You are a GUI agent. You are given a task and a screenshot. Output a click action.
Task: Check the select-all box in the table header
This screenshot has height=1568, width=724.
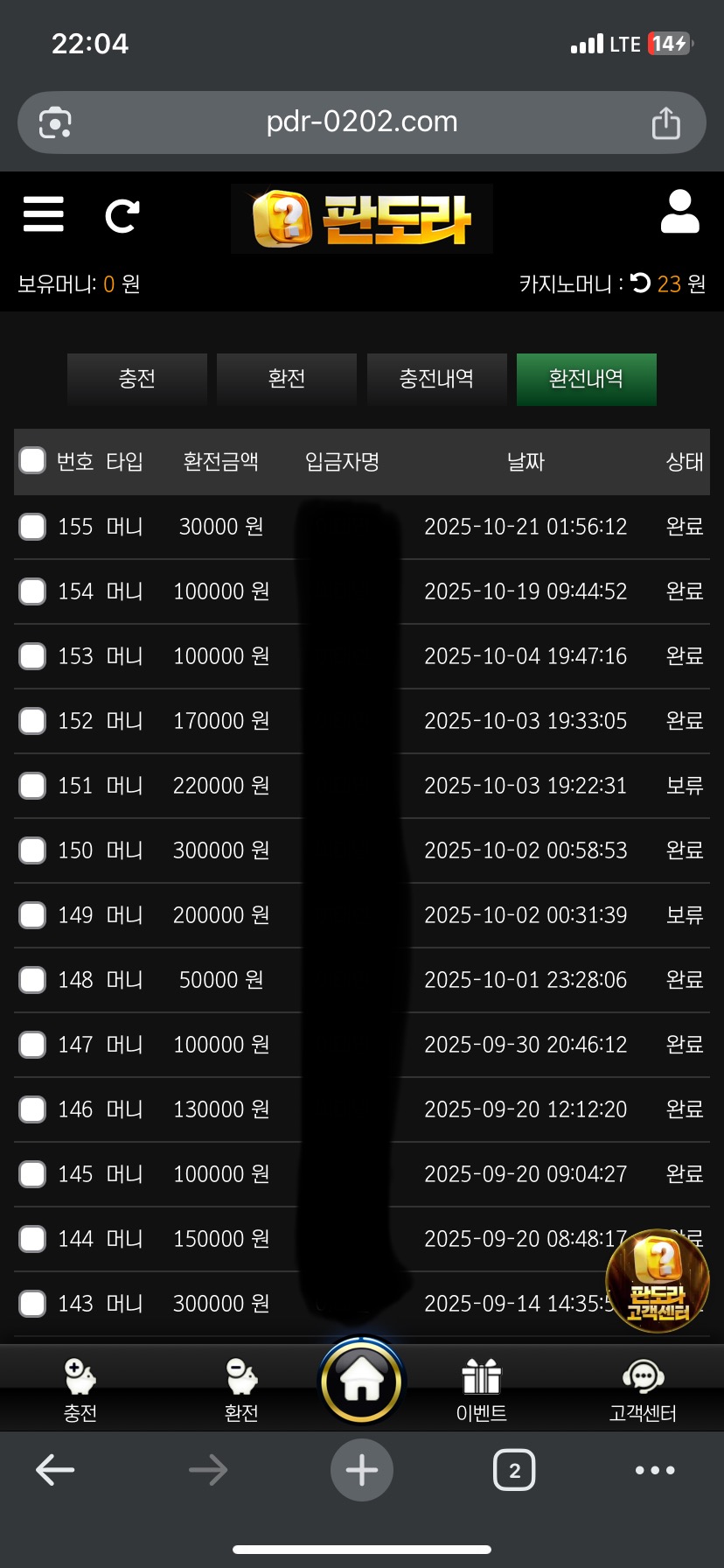pyautogui.click(x=32, y=461)
